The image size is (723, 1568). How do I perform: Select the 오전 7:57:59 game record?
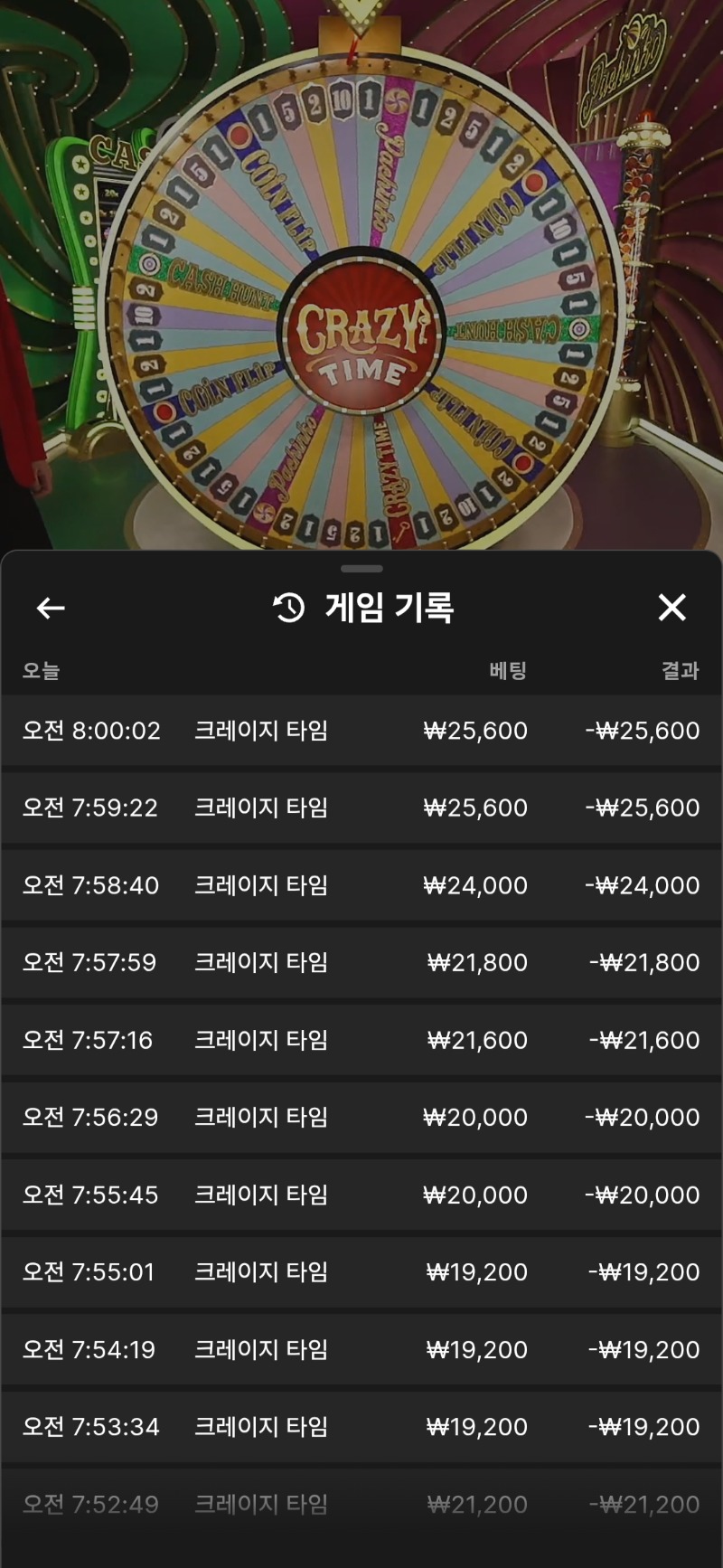tap(361, 962)
